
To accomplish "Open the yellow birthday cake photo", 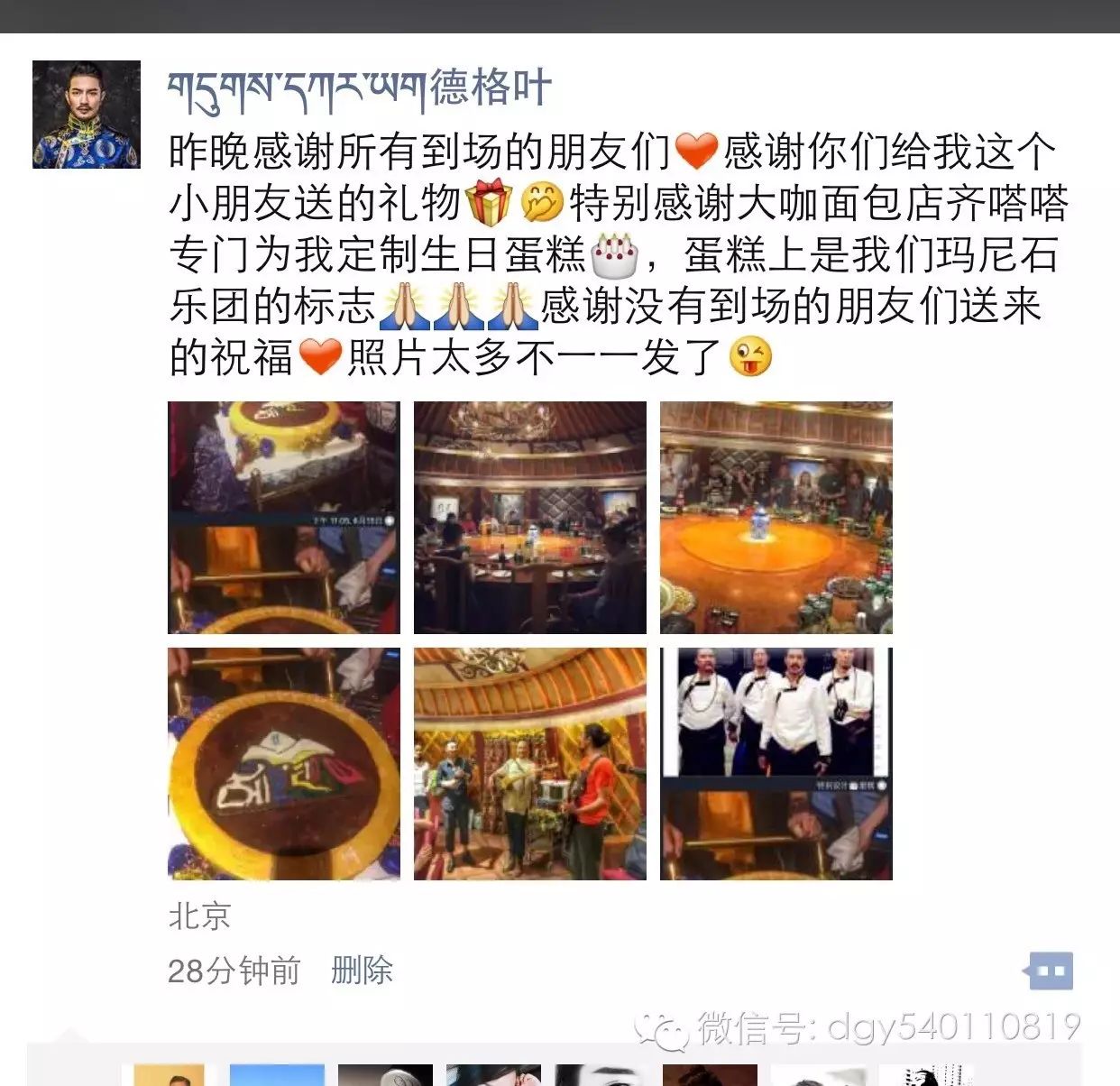I will click(284, 518).
